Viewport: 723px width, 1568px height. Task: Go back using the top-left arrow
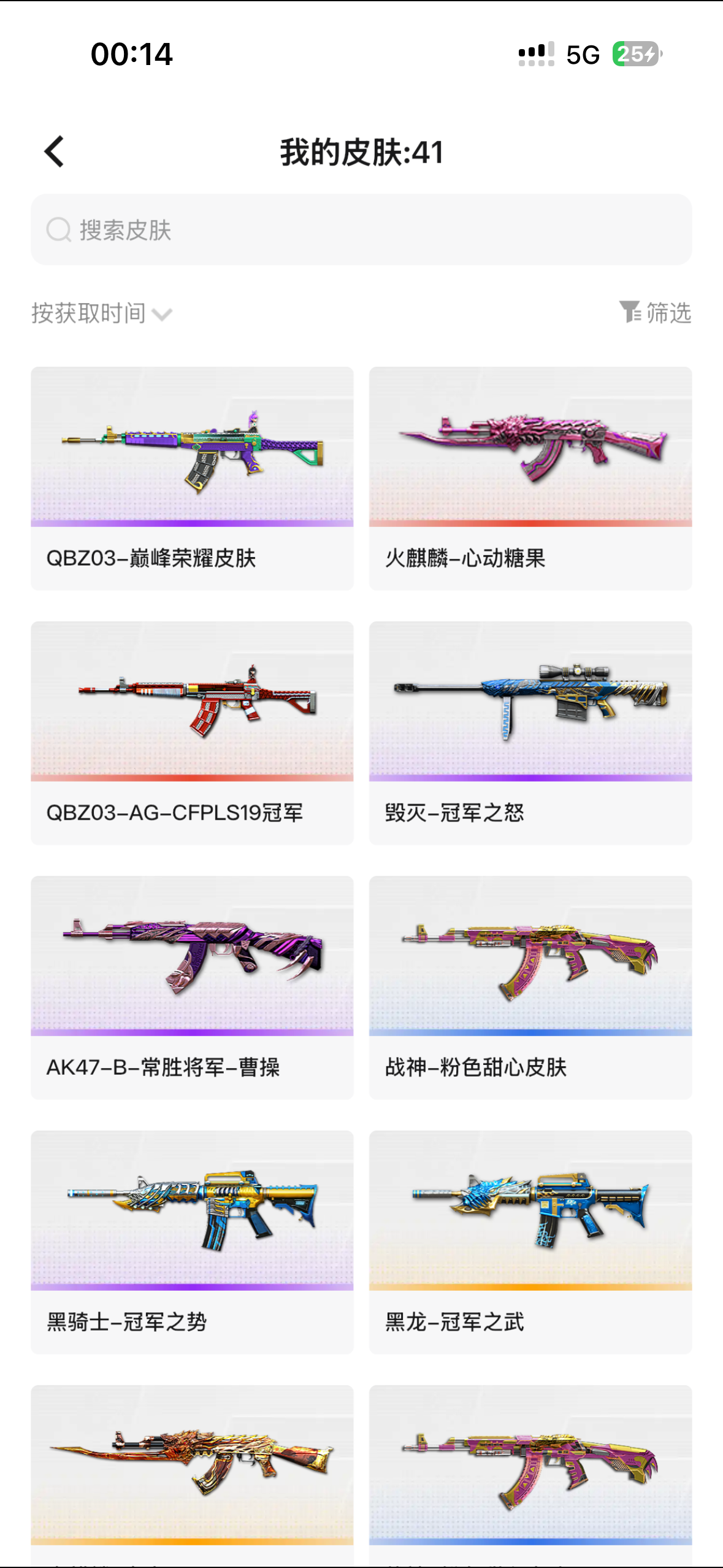tap(54, 152)
